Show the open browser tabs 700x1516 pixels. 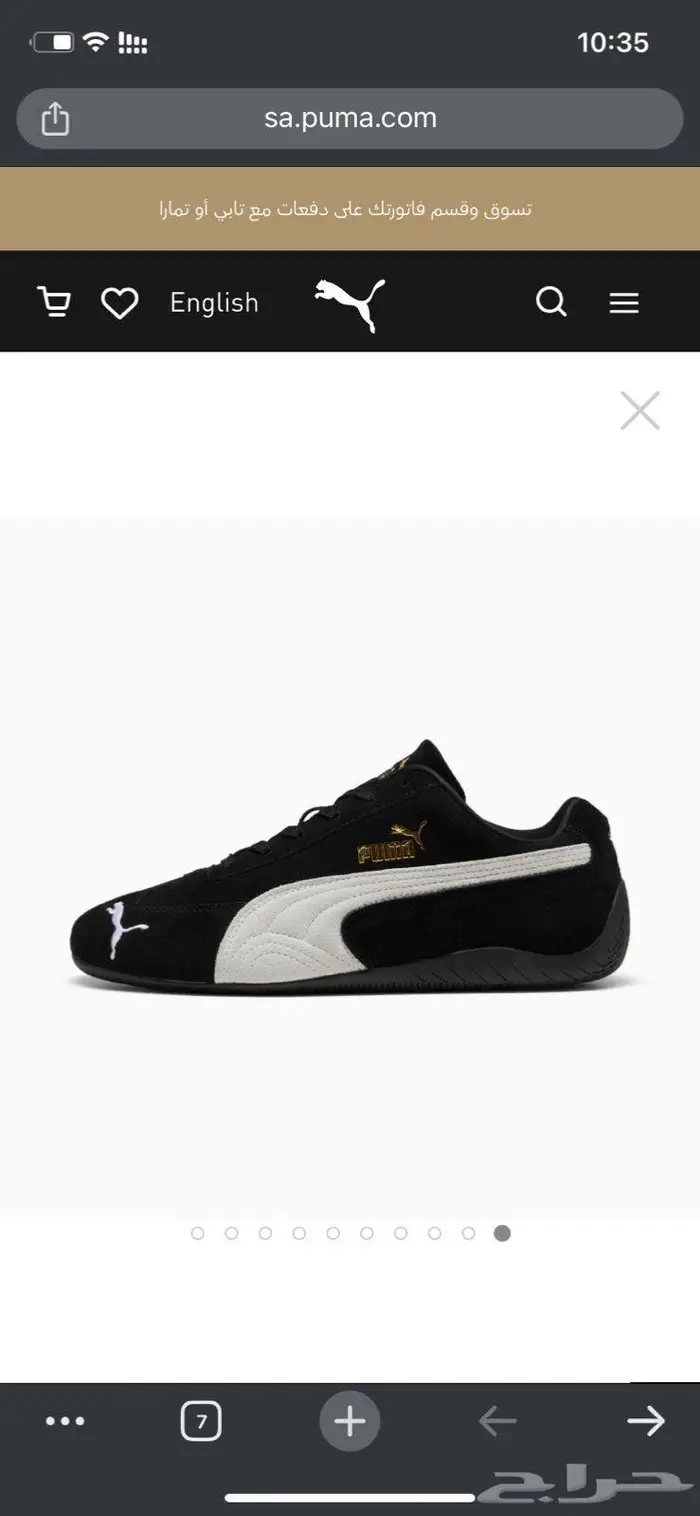[201, 1421]
